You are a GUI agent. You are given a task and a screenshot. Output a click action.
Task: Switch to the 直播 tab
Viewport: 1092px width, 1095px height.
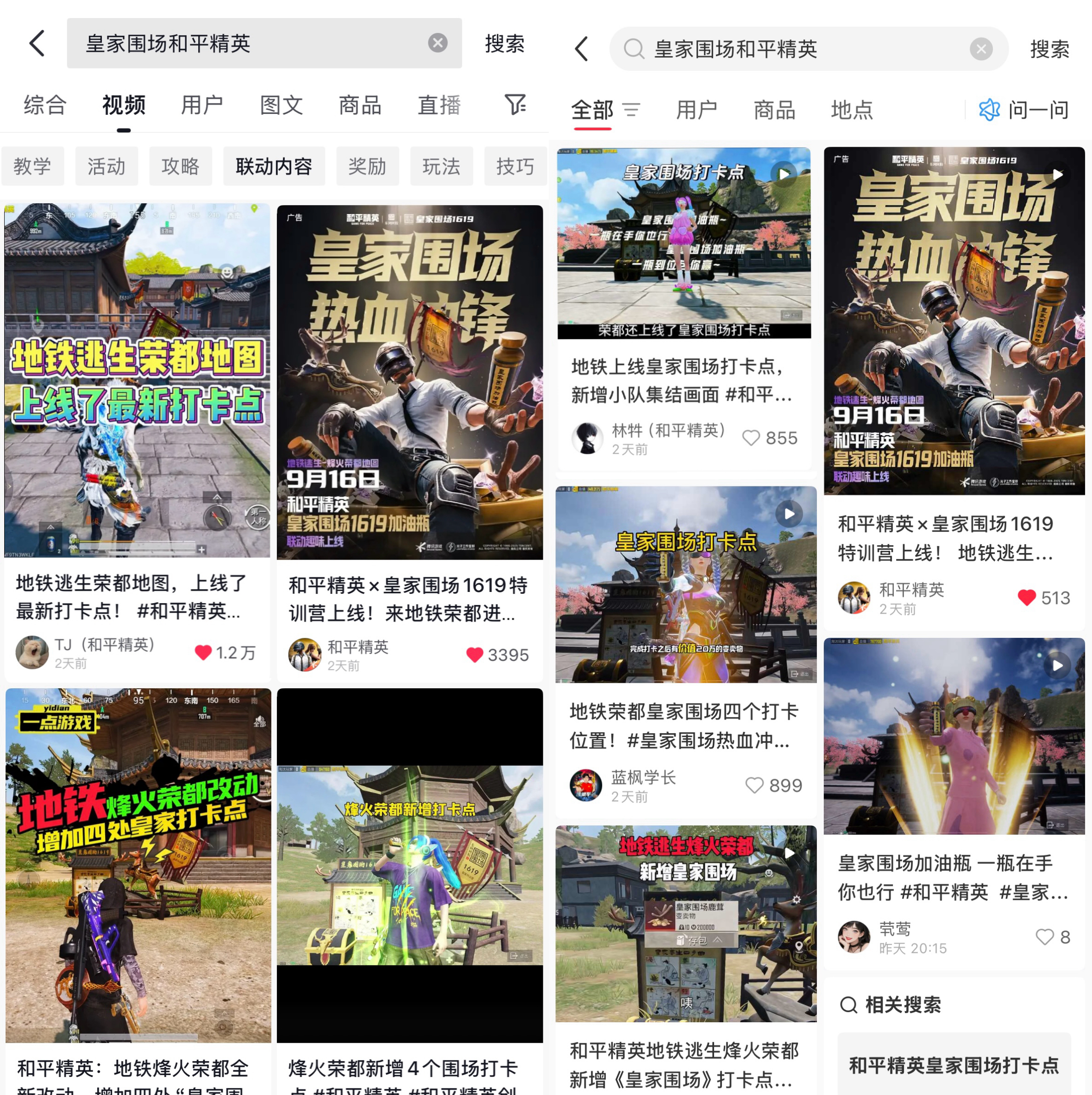439,106
